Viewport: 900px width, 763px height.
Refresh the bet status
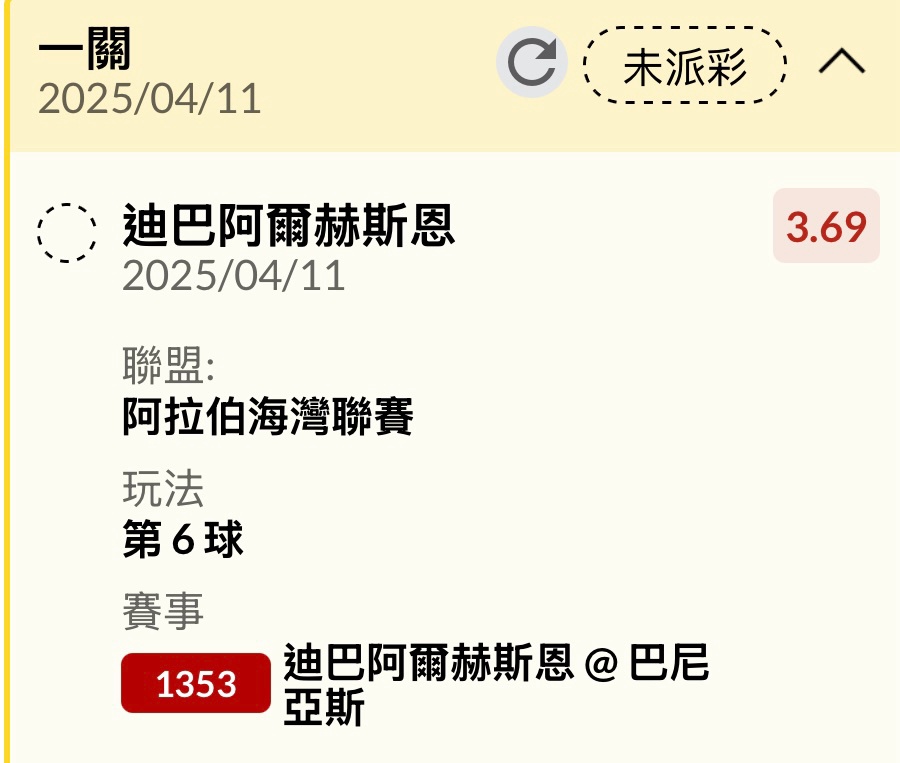[x=532, y=63]
